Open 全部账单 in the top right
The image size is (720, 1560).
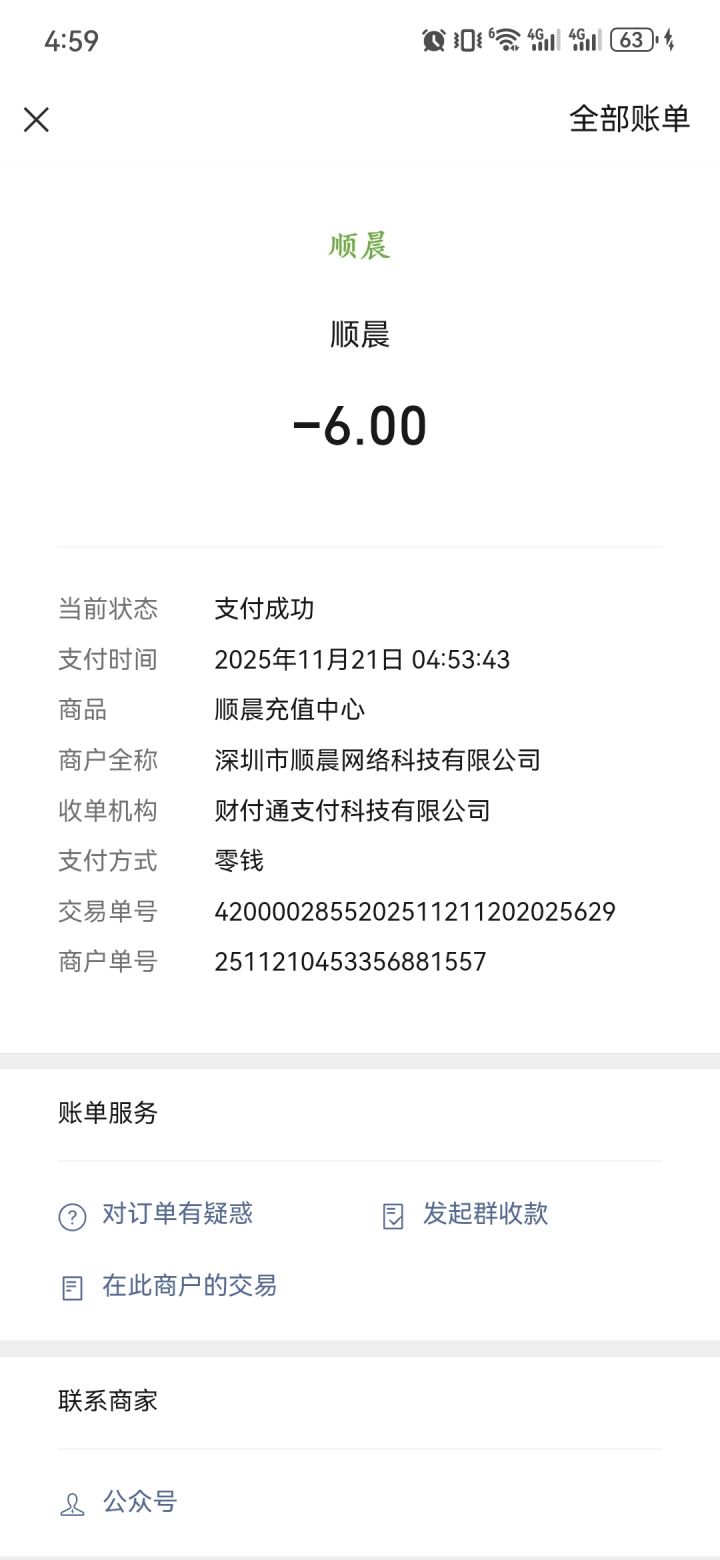click(x=630, y=118)
